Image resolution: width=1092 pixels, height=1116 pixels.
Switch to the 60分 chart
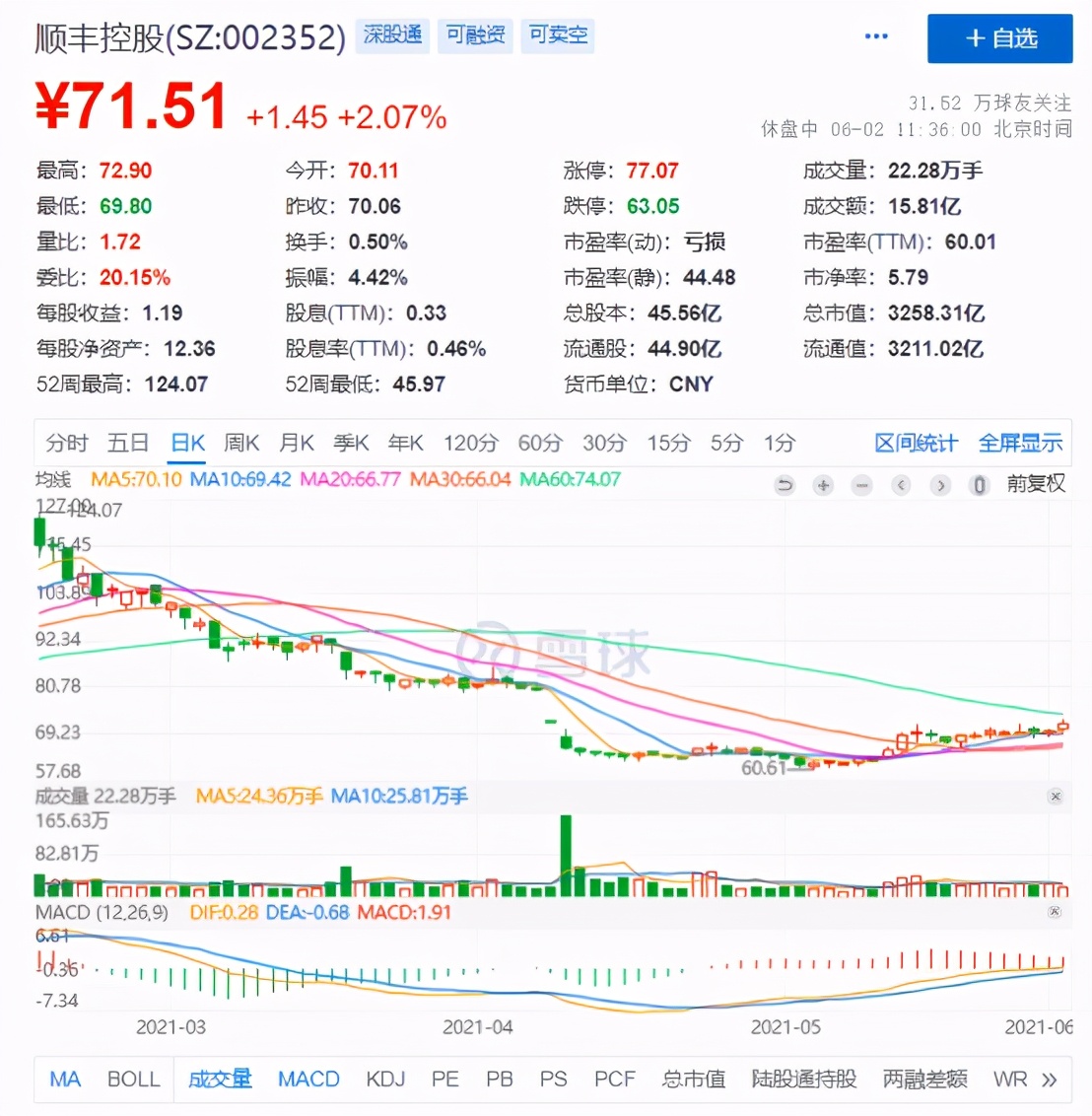pyautogui.click(x=539, y=443)
